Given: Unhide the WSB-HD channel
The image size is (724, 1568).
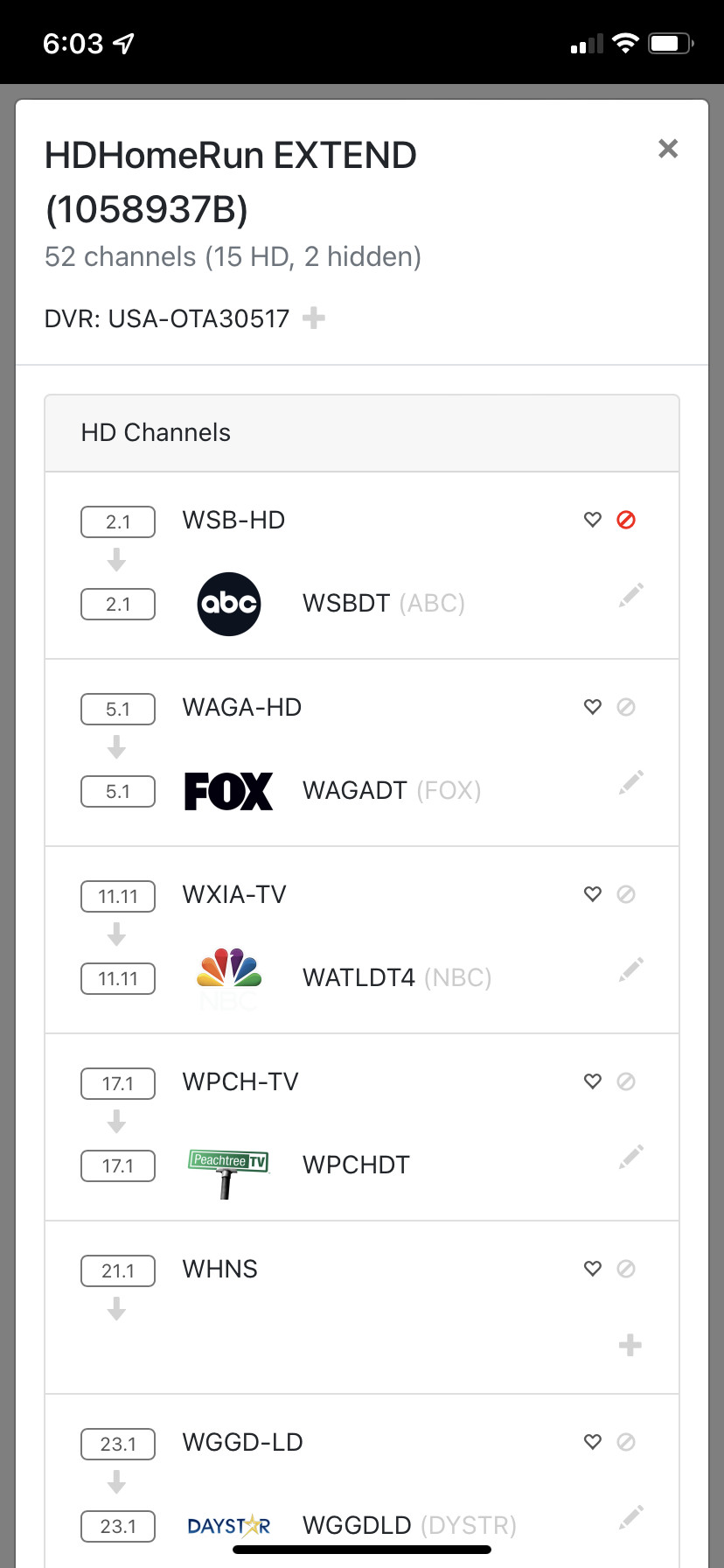Looking at the screenshot, I should 626,520.
